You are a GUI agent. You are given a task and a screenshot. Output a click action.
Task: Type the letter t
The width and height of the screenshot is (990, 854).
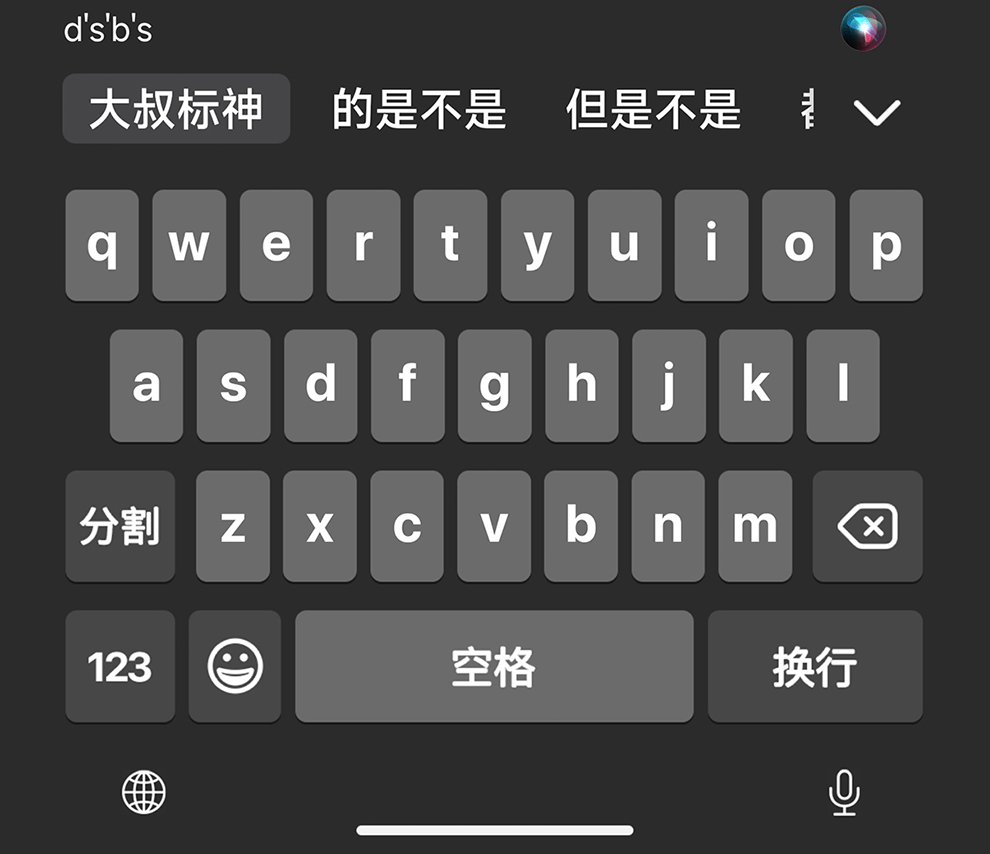[x=450, y=245]
